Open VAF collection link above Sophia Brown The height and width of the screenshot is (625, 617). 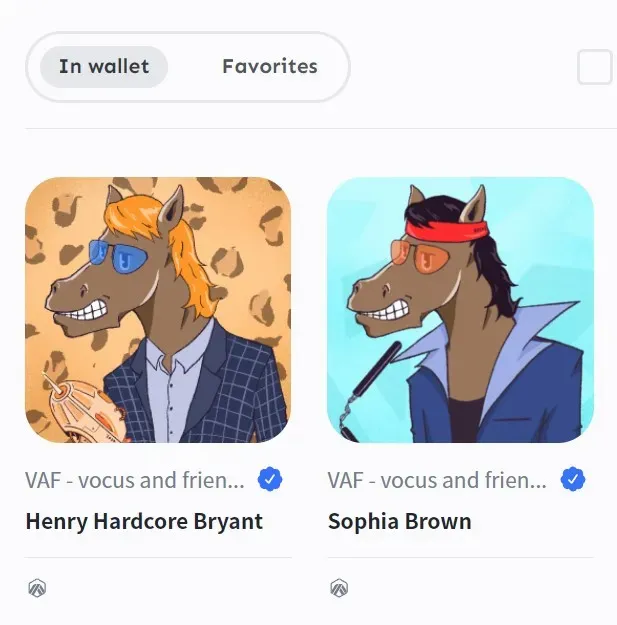pyautogui.click(x=437, y=480)
